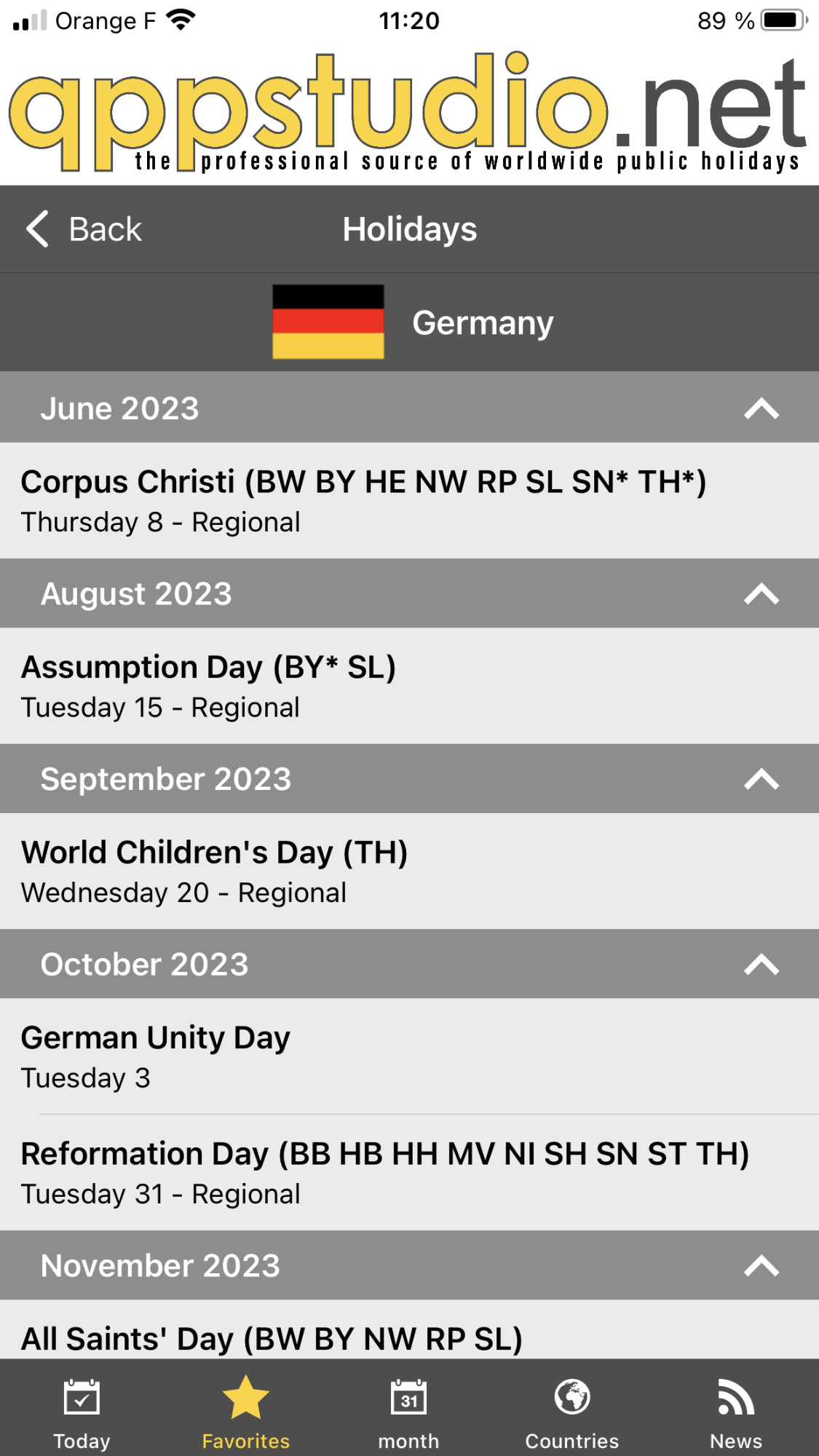Open the German Unity Day entry
Screen dimensions: 819x1456
[x=409, y=1056]
